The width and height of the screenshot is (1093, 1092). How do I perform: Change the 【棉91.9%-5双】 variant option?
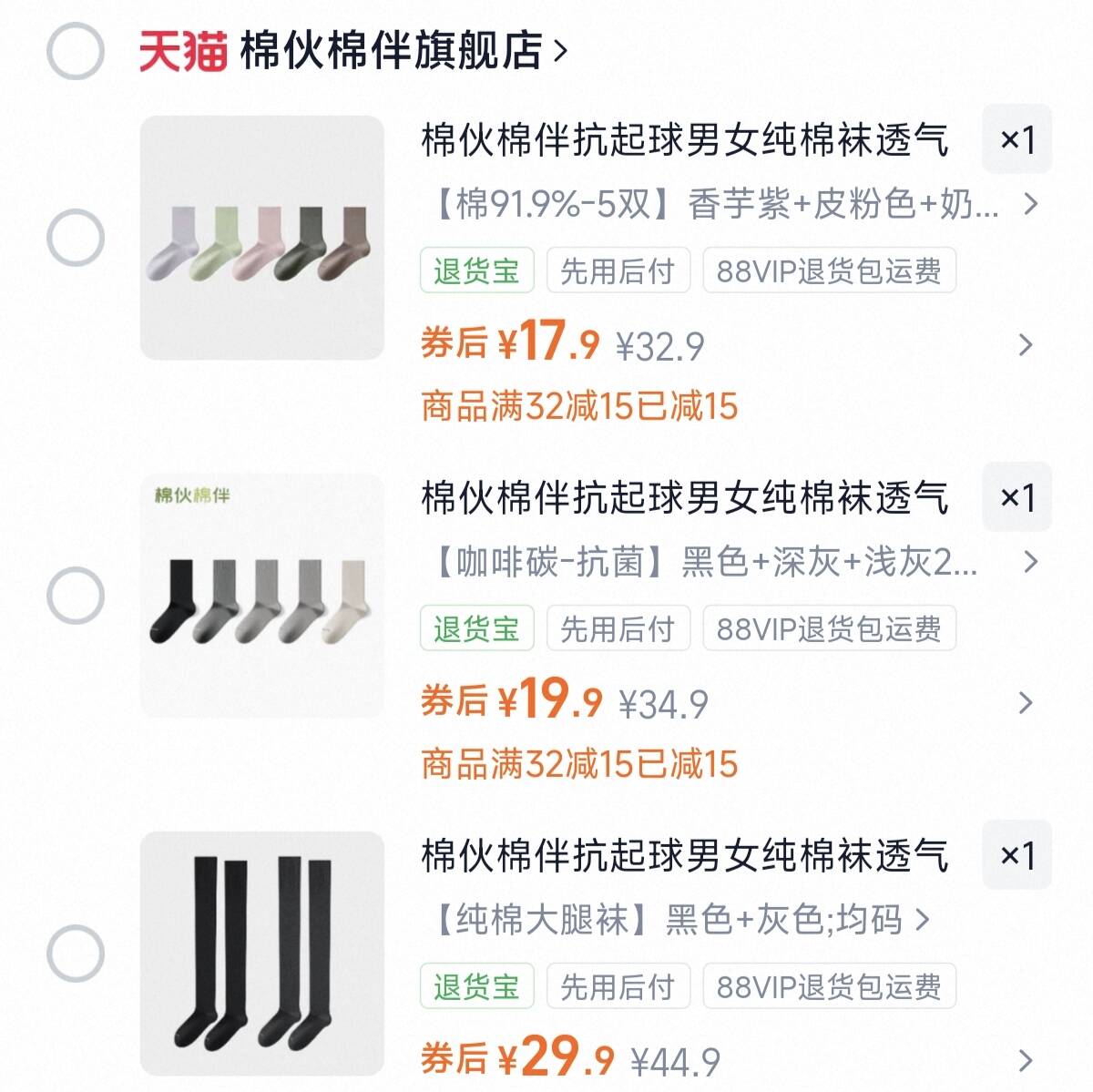[x=729, y=204]
